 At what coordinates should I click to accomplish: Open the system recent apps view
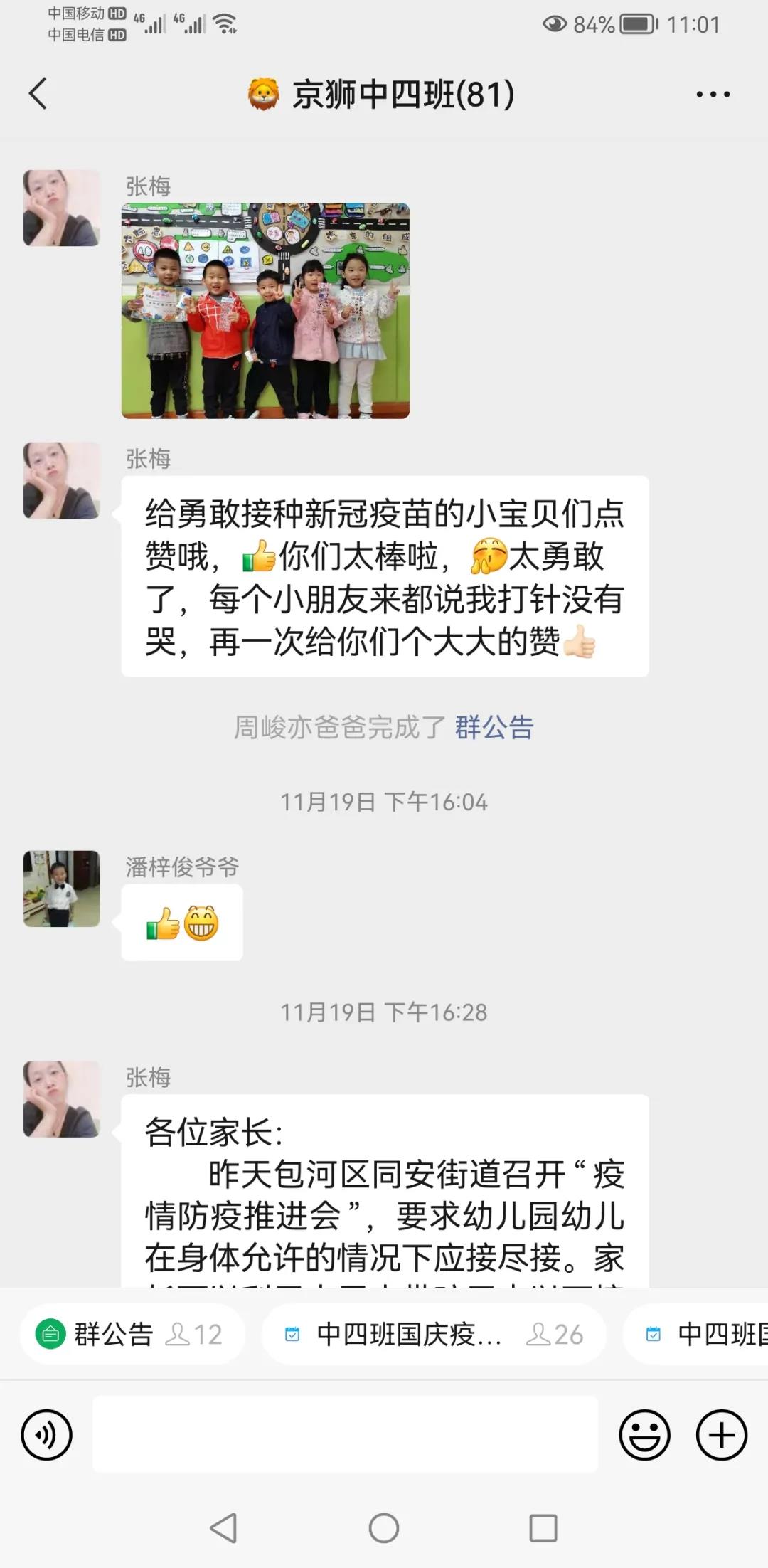[x=543, y=1527]
